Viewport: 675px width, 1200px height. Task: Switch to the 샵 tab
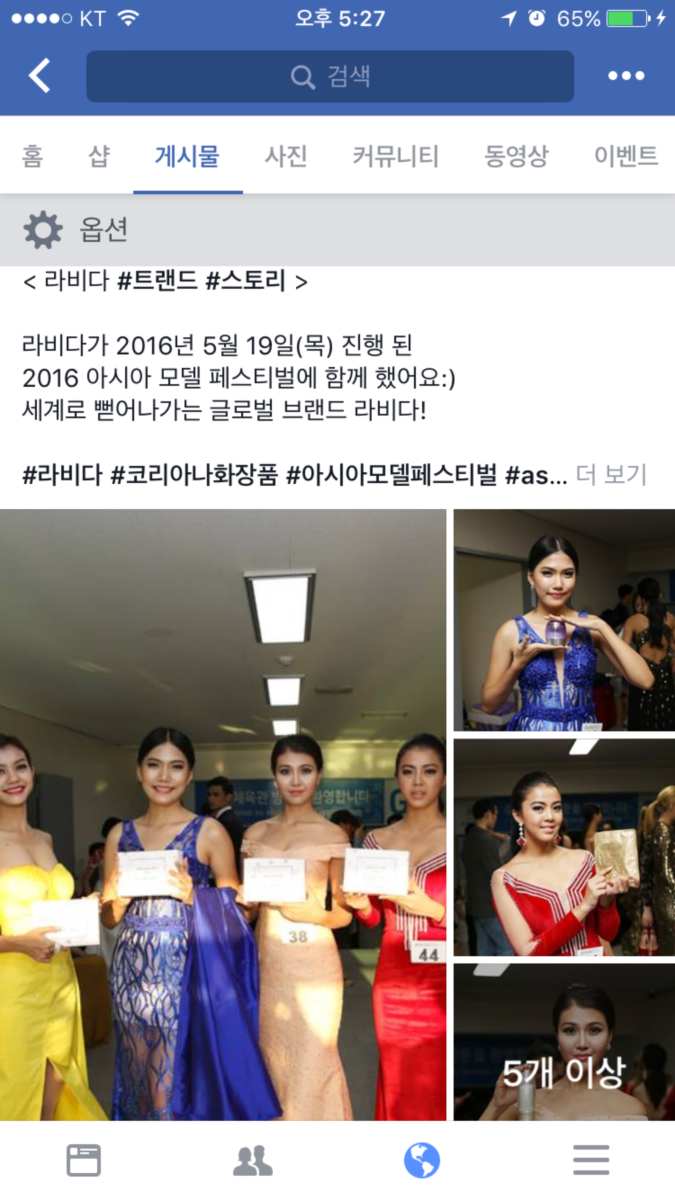pos(98,156)
